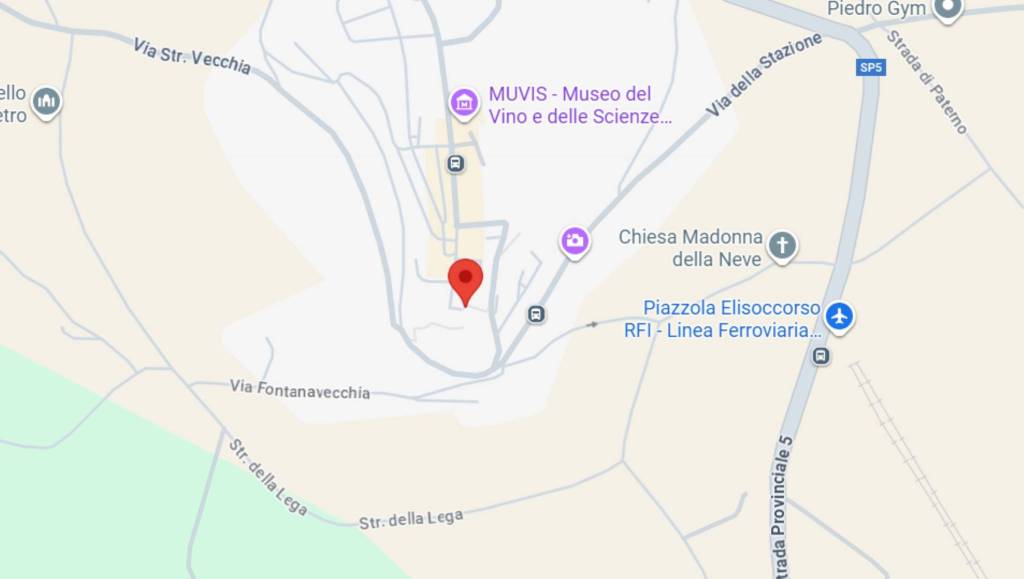This screenshot has width=1024, height=579.
Task: Tap the purple camera photo spot marker
Action: point(574,240)
